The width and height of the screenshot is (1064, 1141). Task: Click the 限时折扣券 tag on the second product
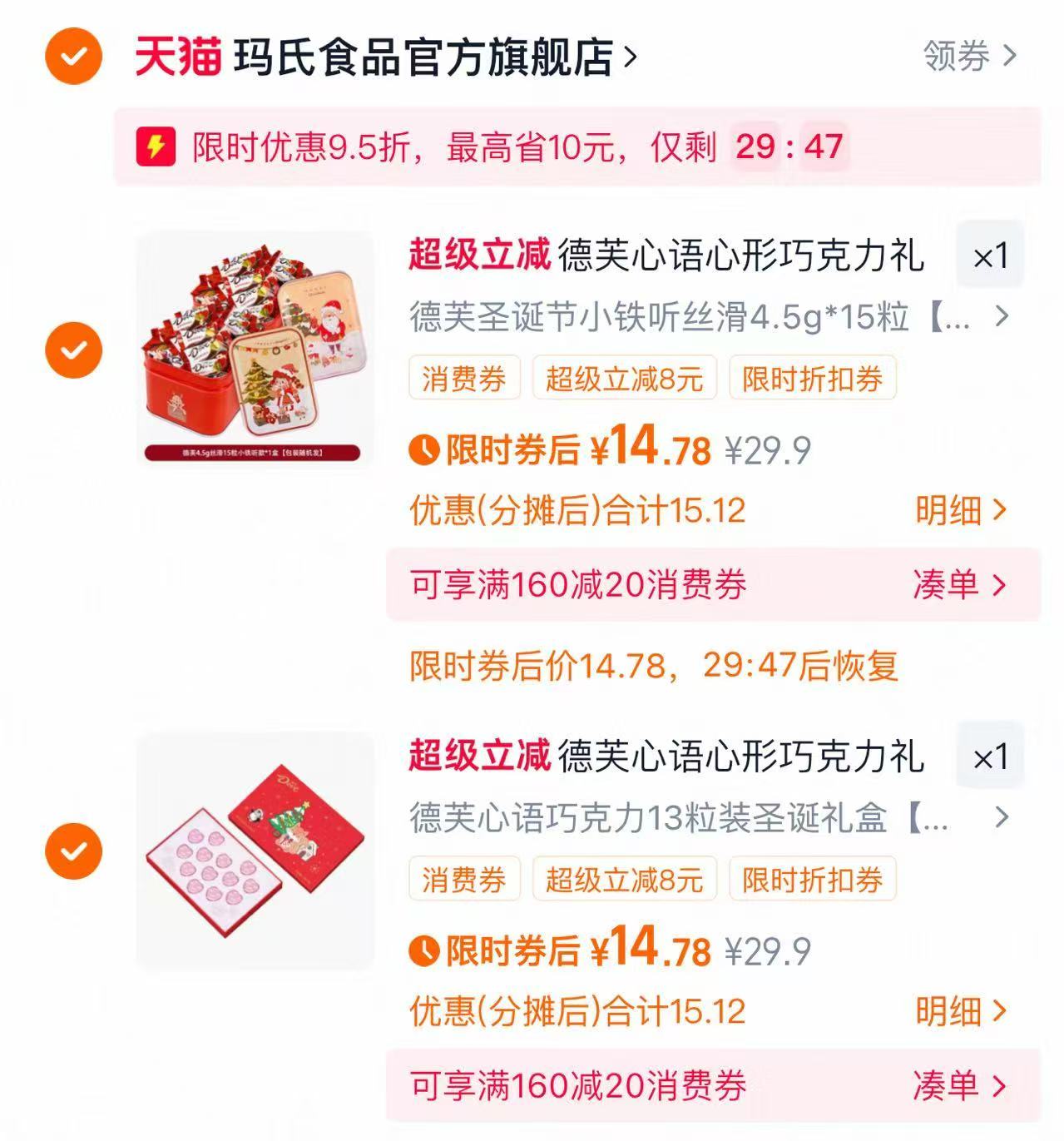coord(811,880)
